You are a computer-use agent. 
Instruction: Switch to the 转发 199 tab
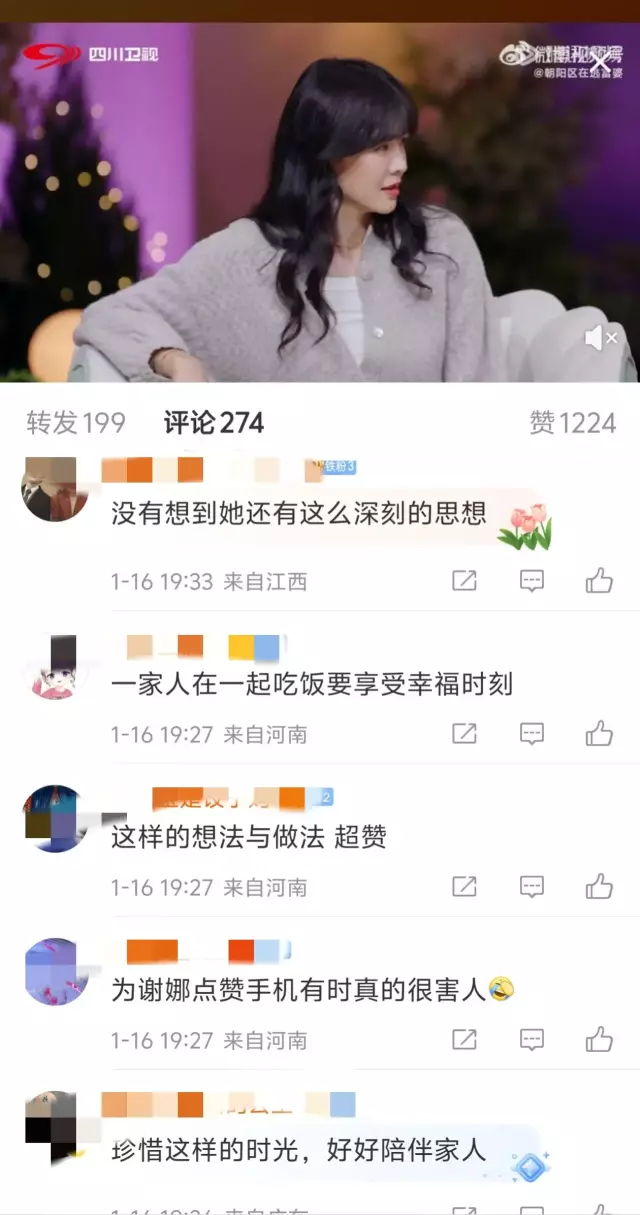[x=76, y=423]
